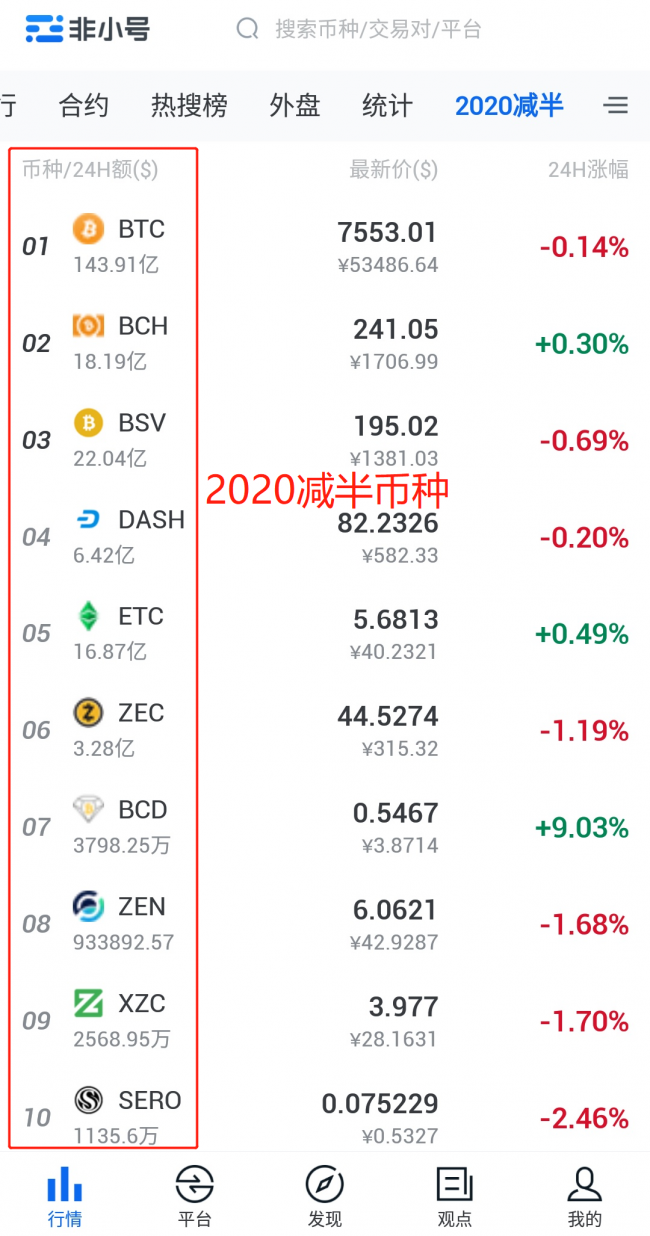This screenshot has width=650, height=1236.
Task: Select the 2020减半 tab
Action: pyautogui.click(x=509, y=105)
